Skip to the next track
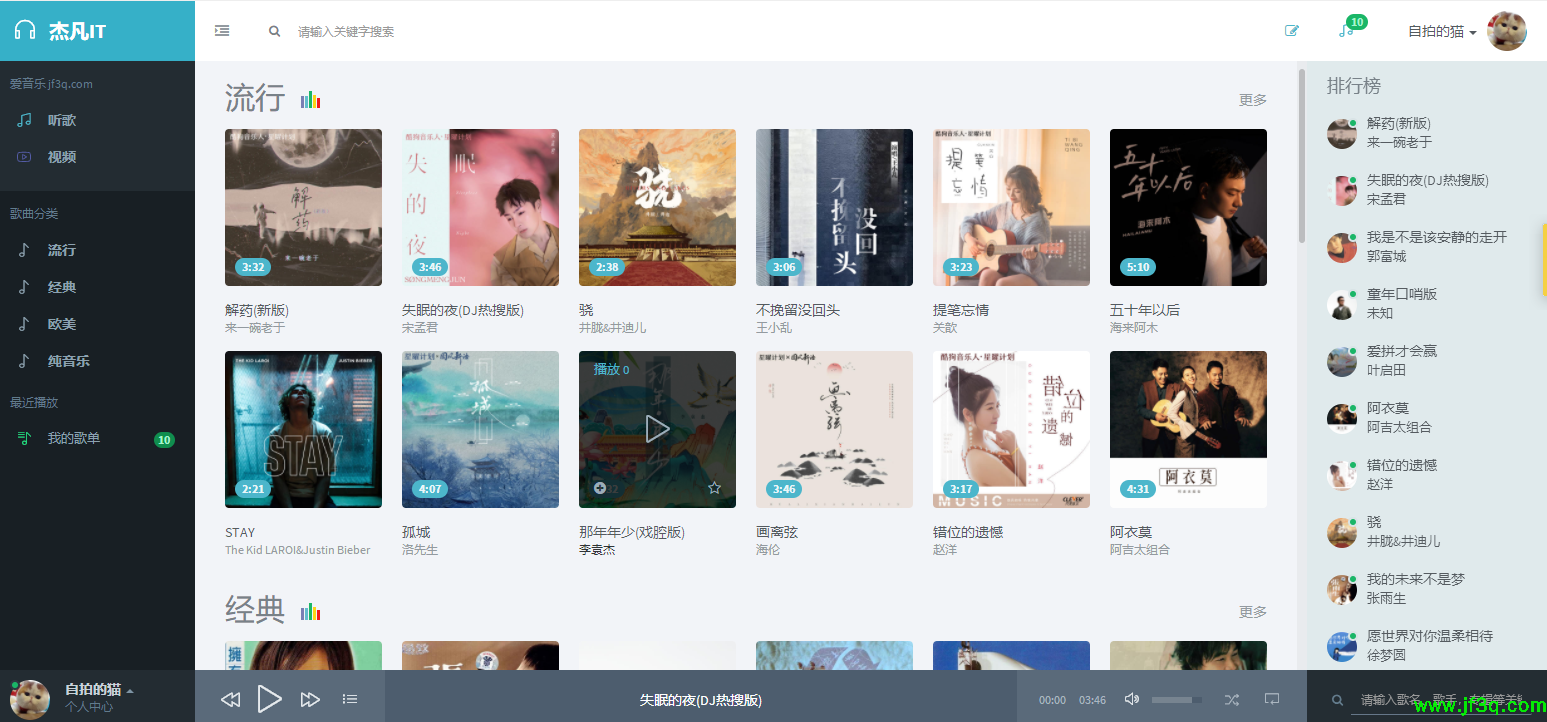Viewport: 1547px width, 722px height. [310, 699]
